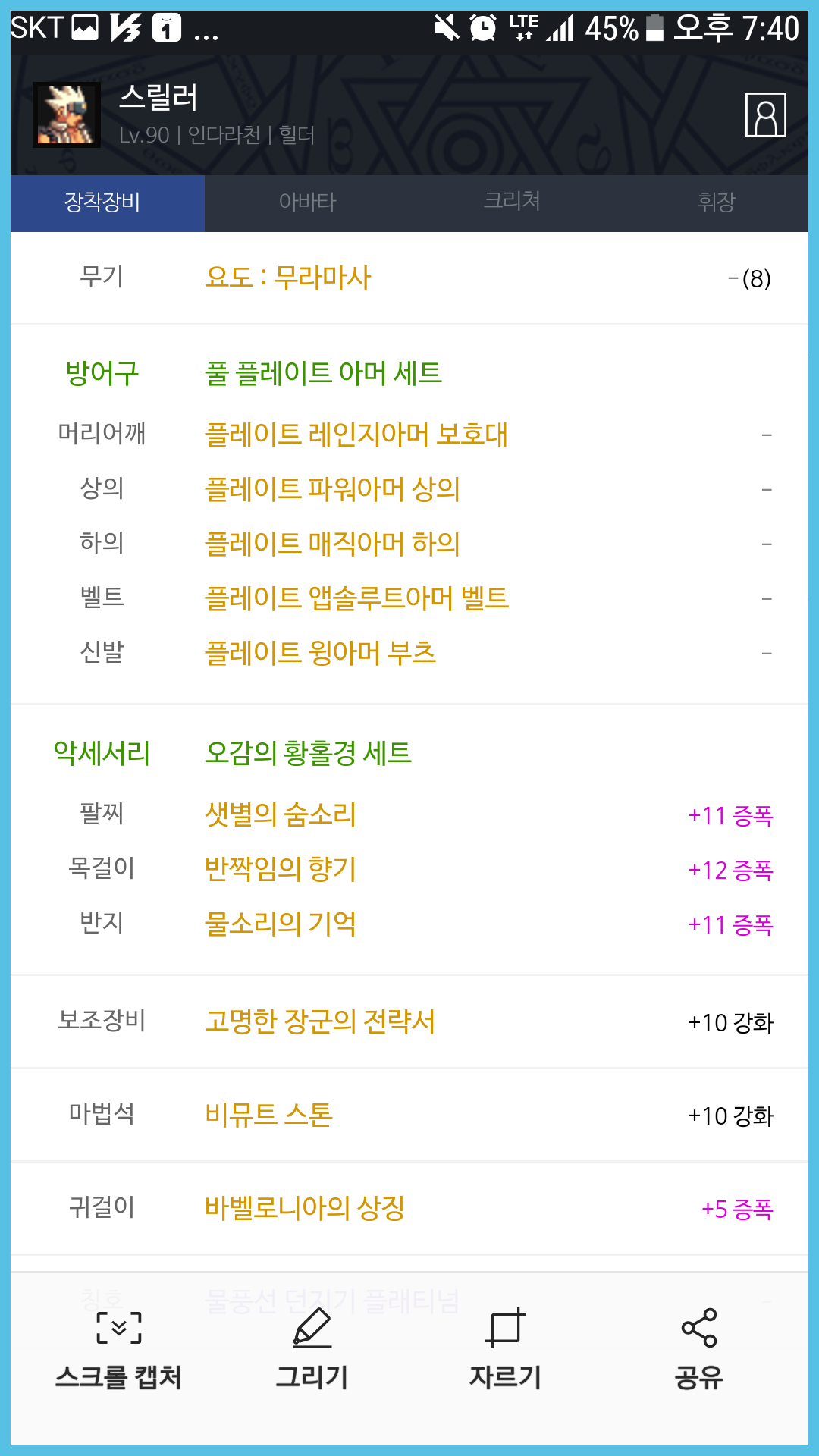
Task: View necklace item 반짝임의 향기
Action: [x=280, y=869]
